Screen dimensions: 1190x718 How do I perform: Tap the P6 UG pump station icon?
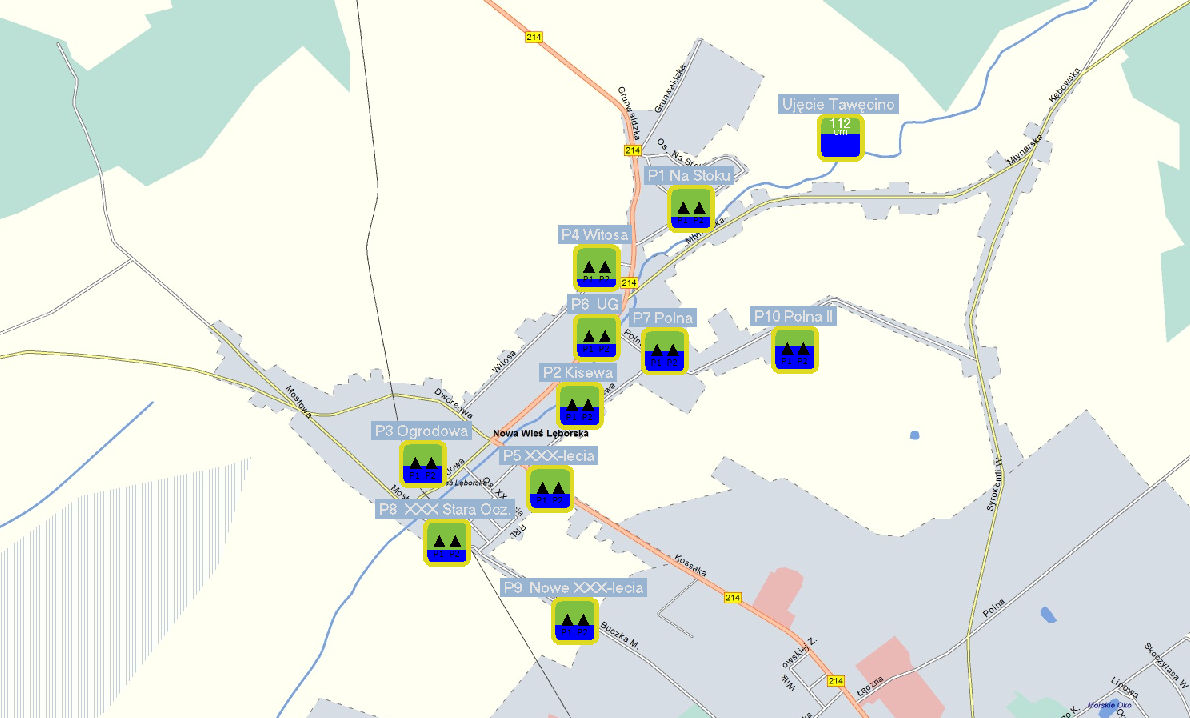[597, 338]
